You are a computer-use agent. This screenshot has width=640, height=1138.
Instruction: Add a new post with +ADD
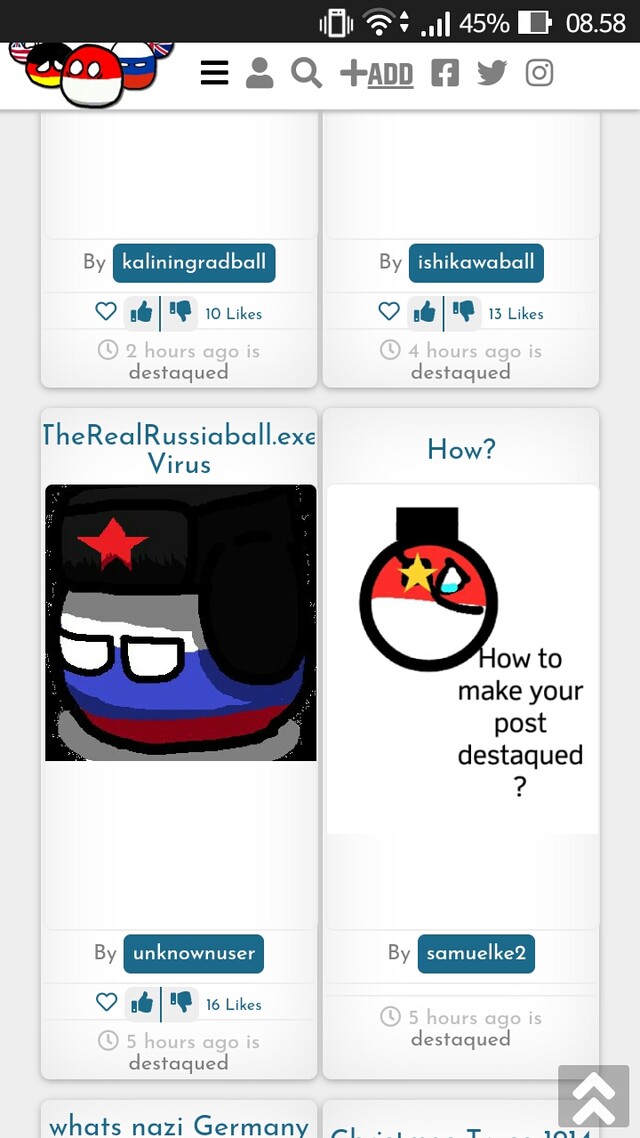click(x=377, y=74)
